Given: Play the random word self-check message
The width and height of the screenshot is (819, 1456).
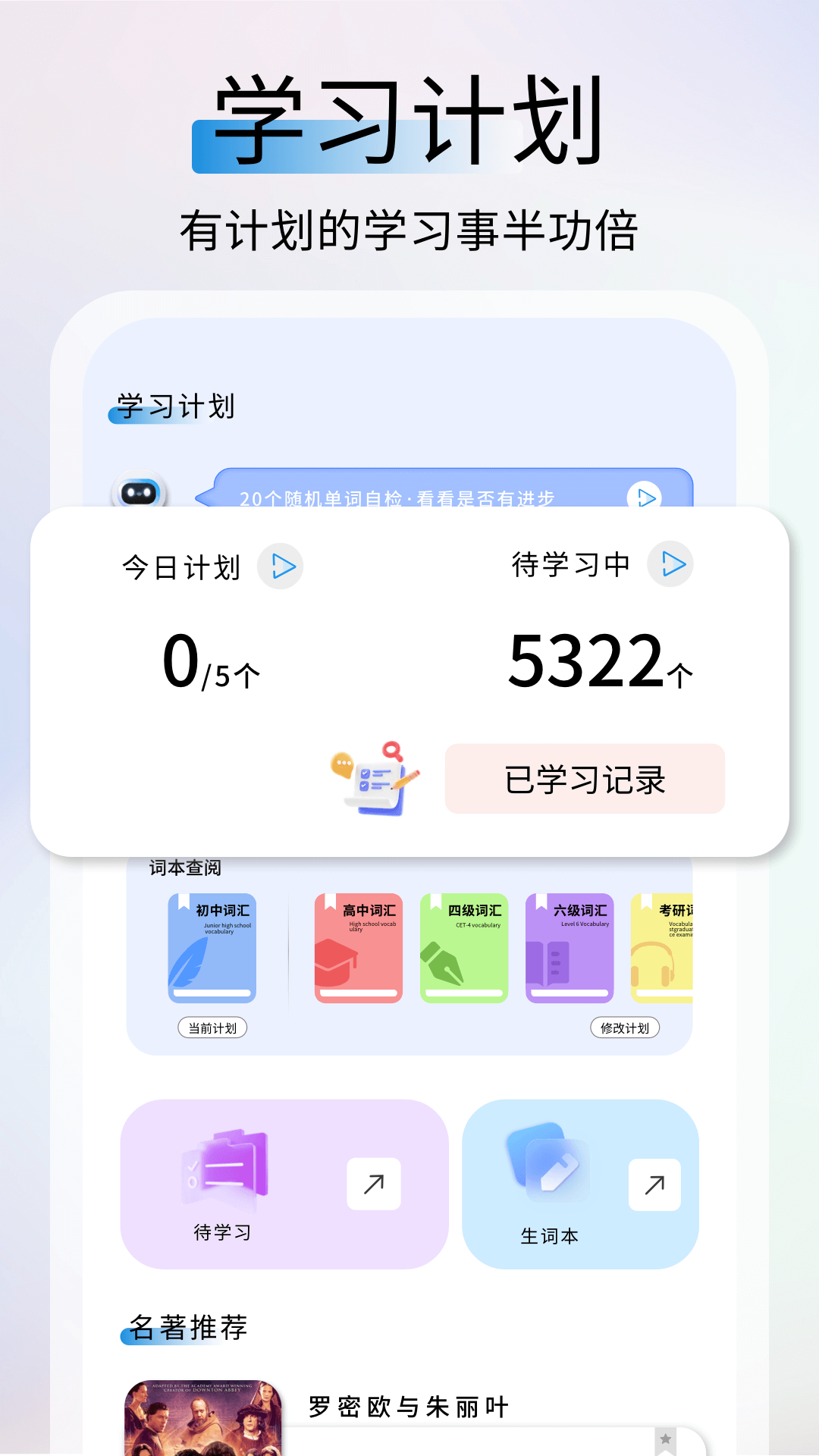Looking at the screenshot, I should click(x=645, y=498).
